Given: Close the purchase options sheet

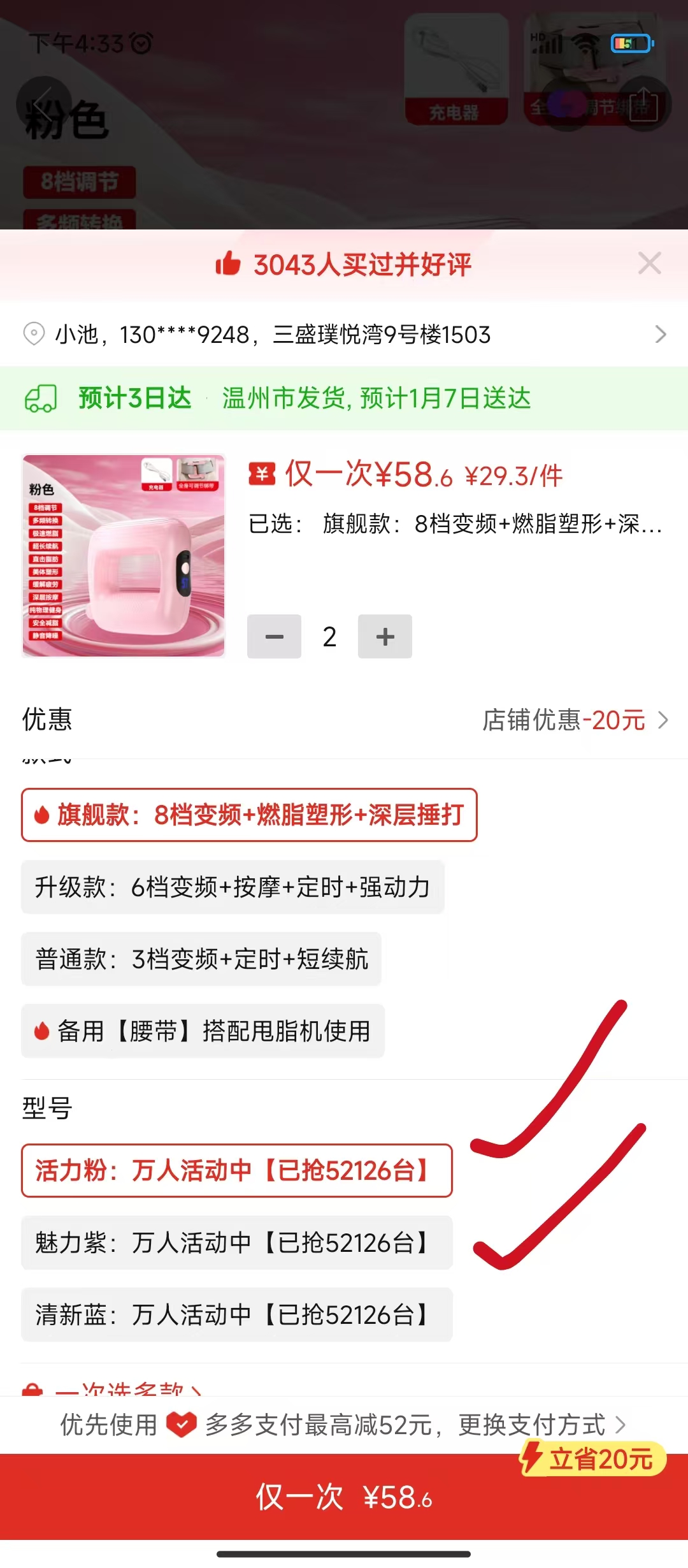Looking at the screenshot, I should pos(649,263).
